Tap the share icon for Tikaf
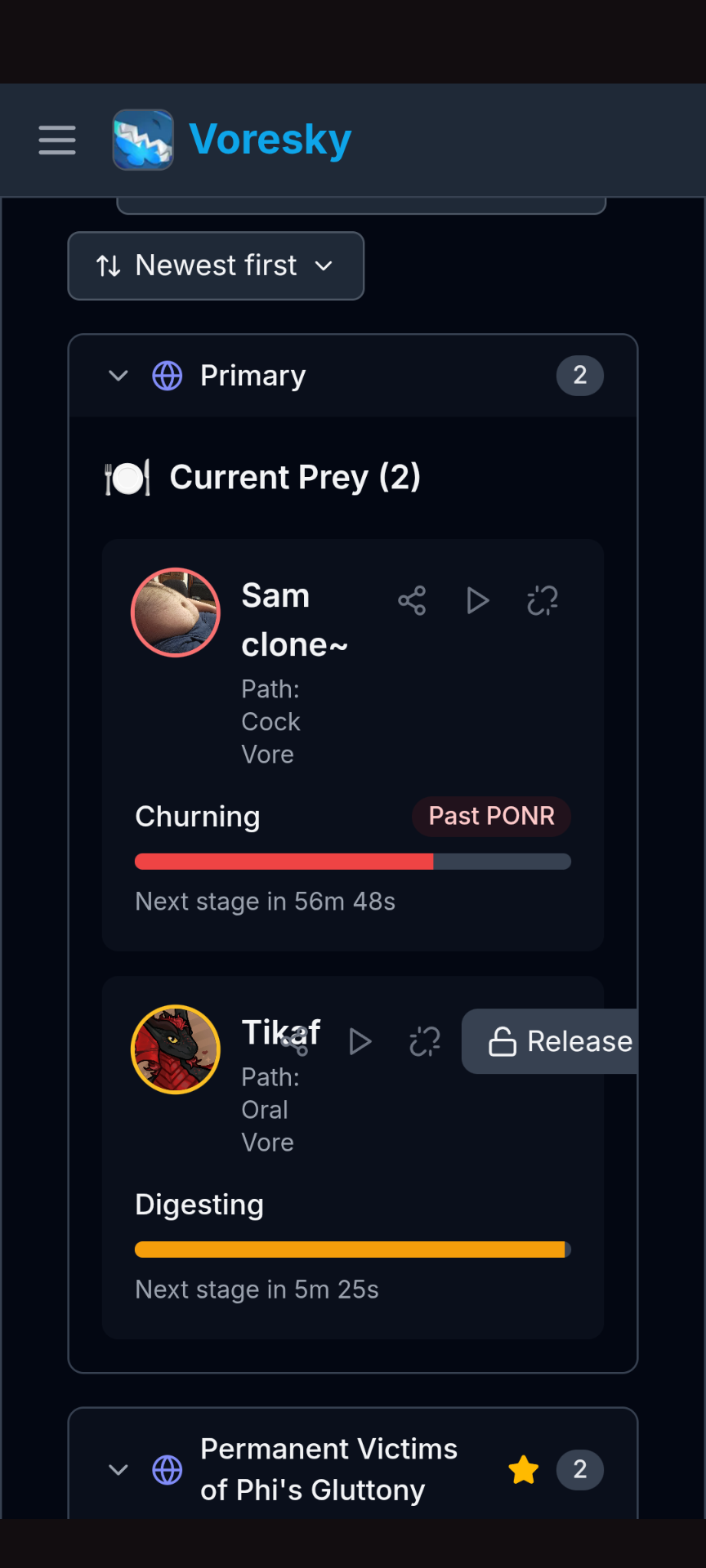Screen dimensions: 706x1568 (x=296, y=1041)
